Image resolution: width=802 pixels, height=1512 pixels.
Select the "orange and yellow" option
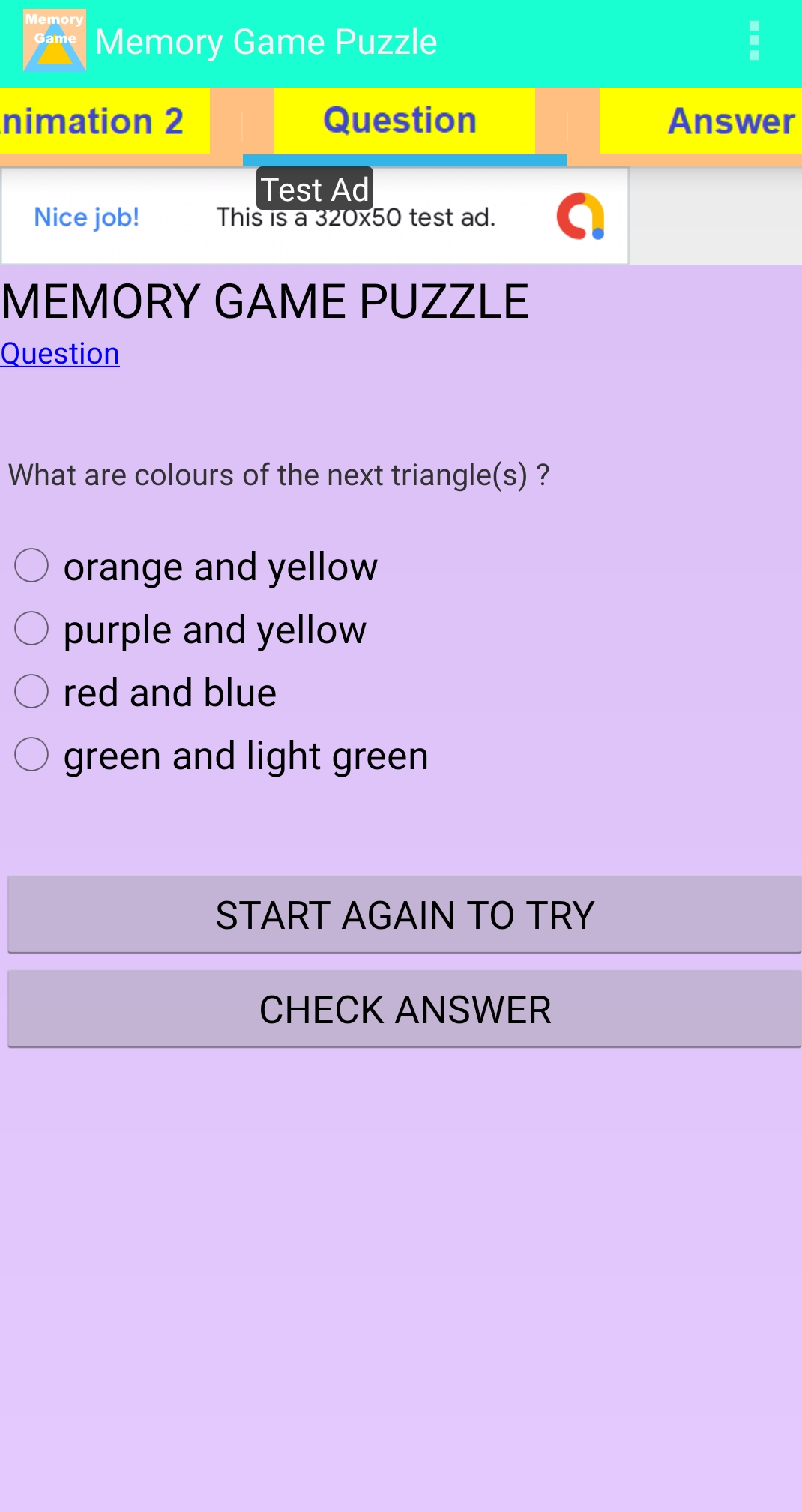tap(32, 567)
